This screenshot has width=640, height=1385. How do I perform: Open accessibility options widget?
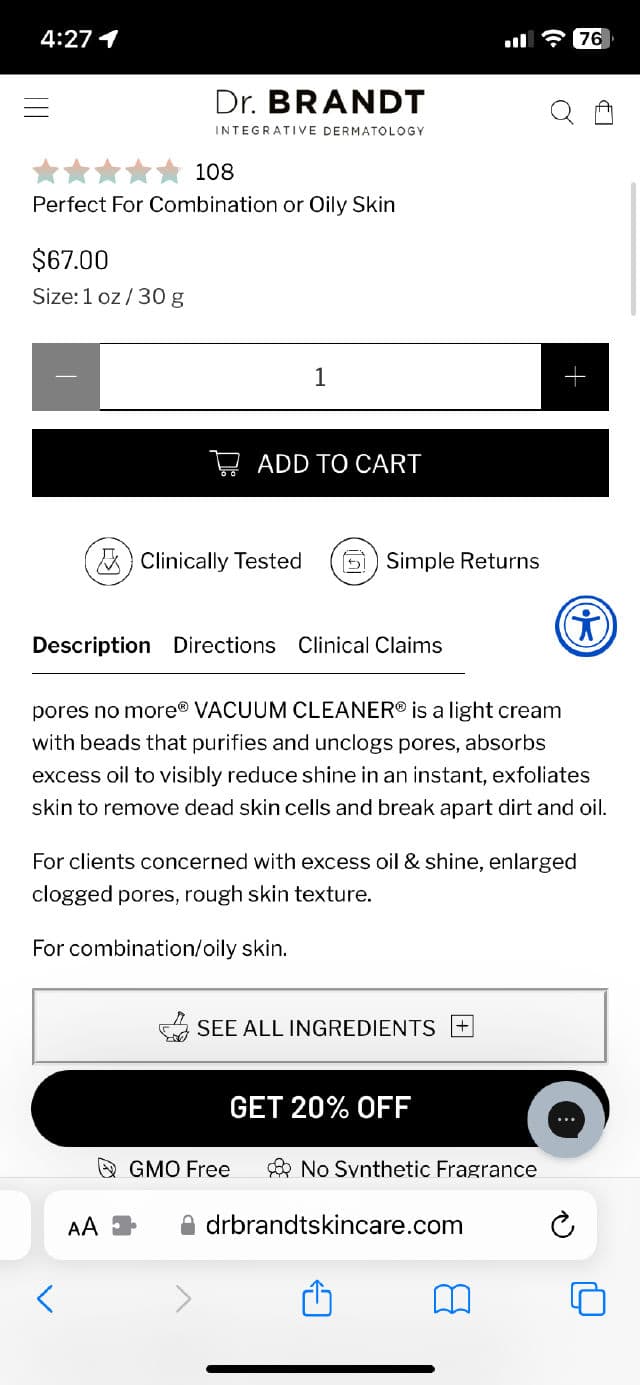click(x=586, y=625)
